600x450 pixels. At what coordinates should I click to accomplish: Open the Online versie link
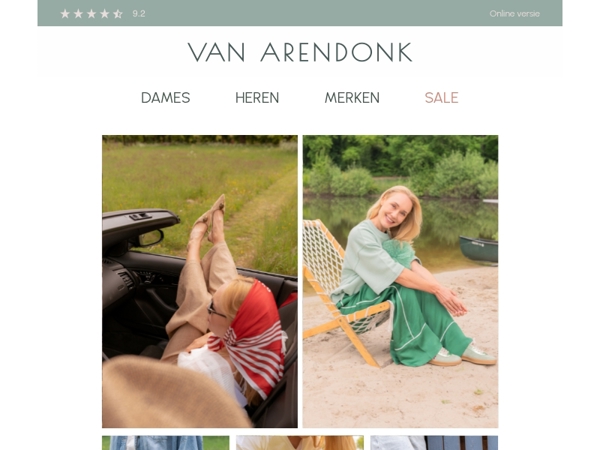[514, 14]
